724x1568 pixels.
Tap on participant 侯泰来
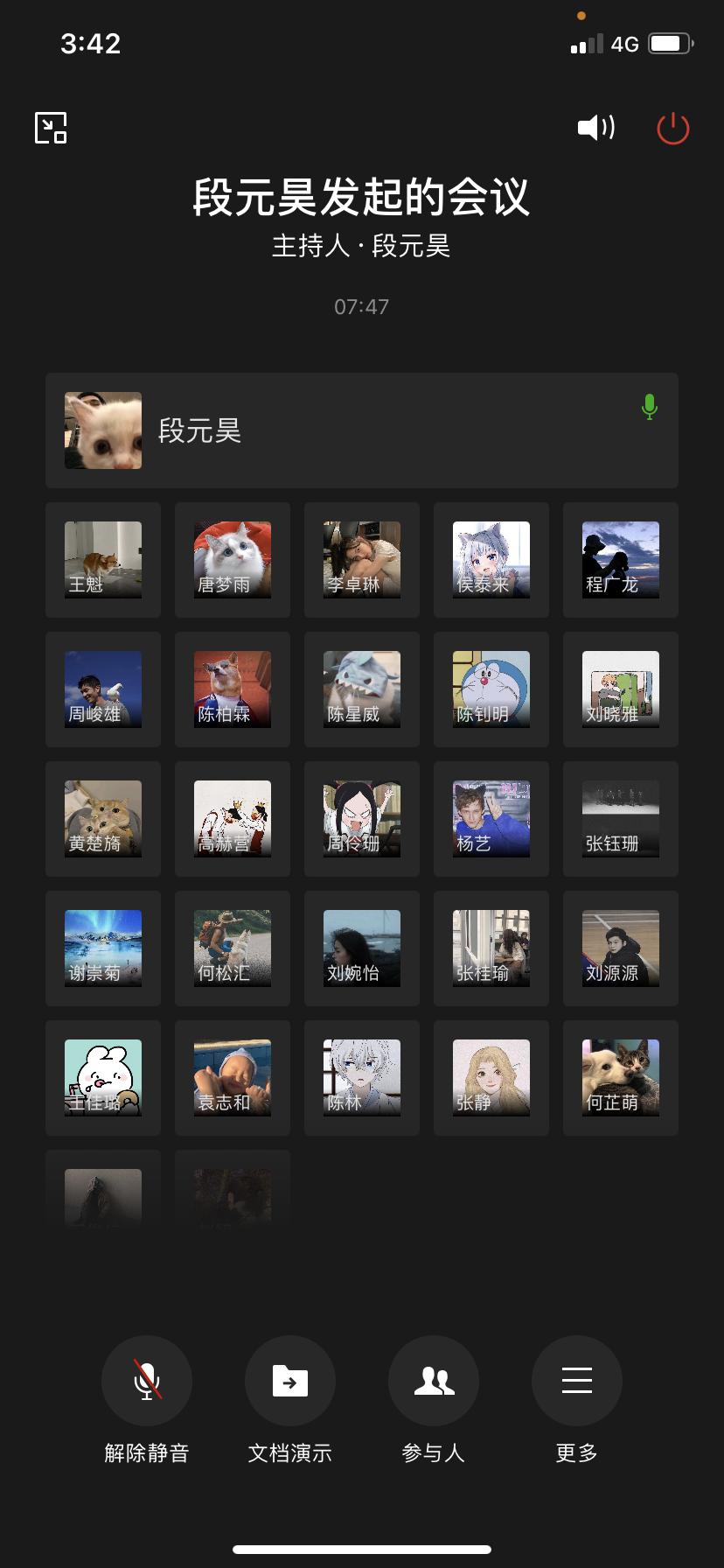(491, 560)
